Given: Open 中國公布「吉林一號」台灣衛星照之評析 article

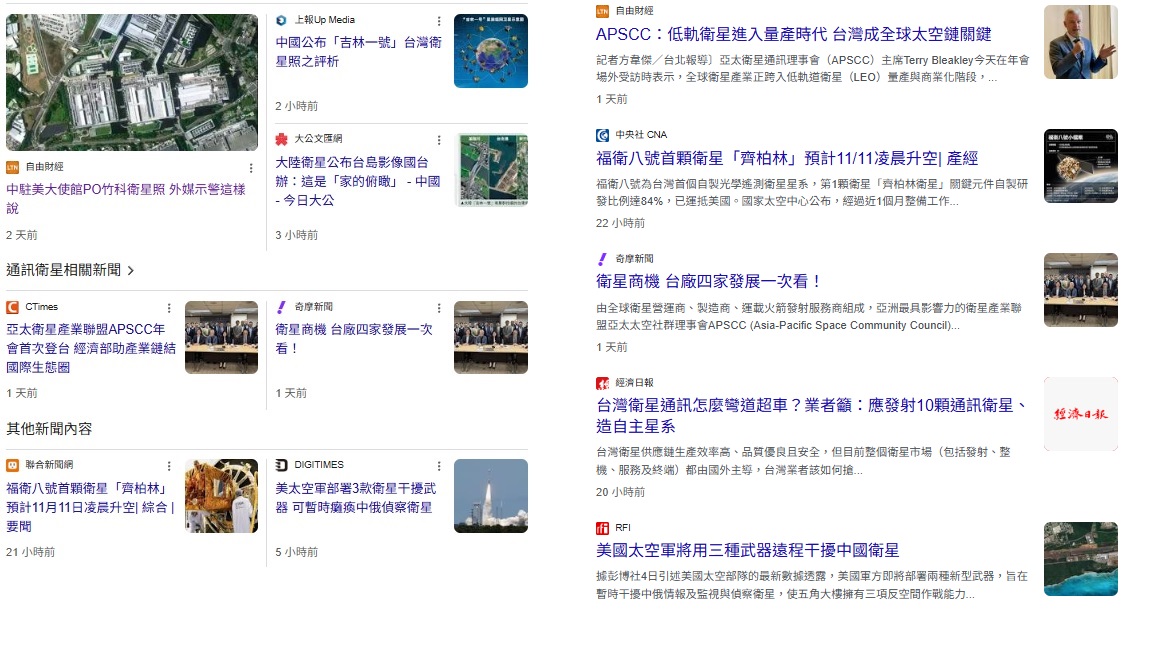Looking at the screenshot, I should 358,52.
